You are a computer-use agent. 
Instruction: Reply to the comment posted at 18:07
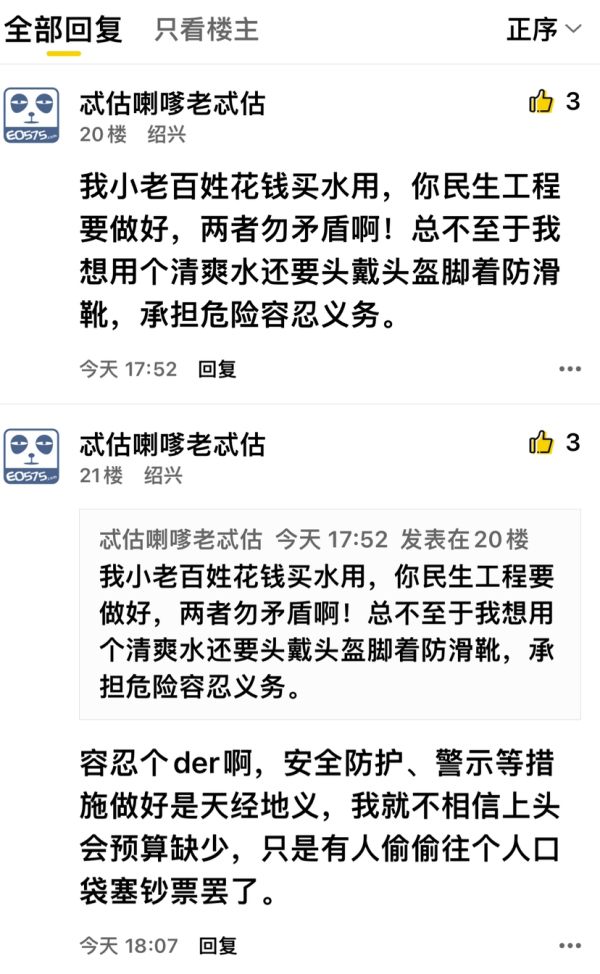coord(217,946)
